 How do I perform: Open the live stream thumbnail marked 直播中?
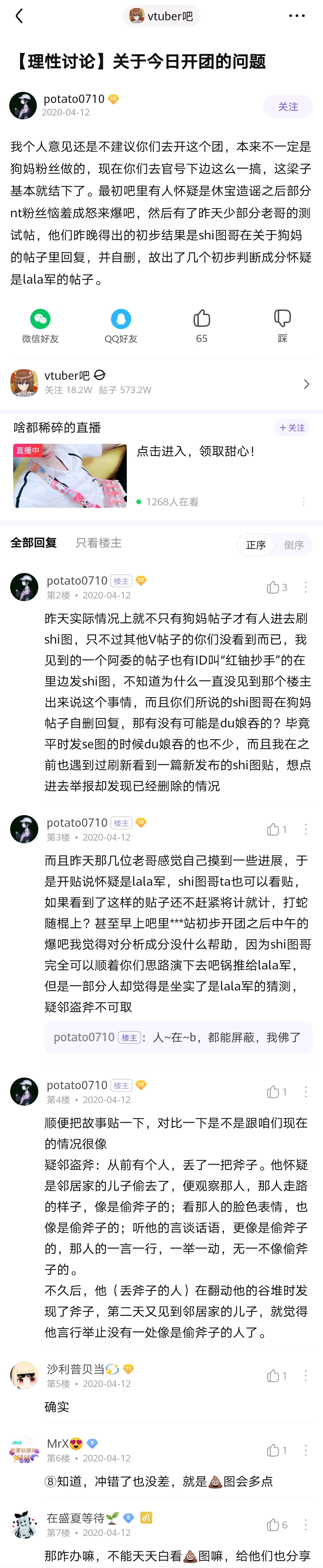[x=70, y=475]
